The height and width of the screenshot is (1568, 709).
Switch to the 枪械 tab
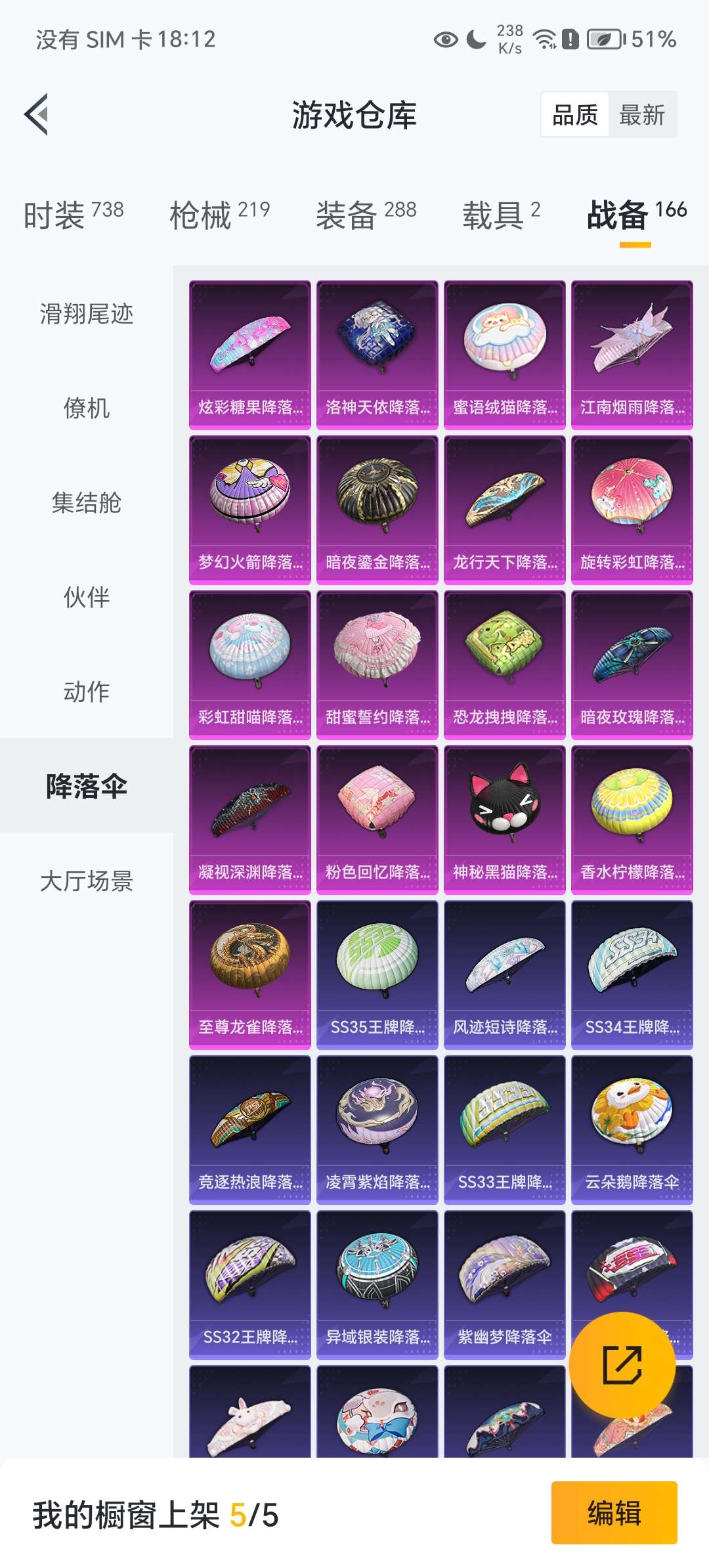tap(220, 215)
